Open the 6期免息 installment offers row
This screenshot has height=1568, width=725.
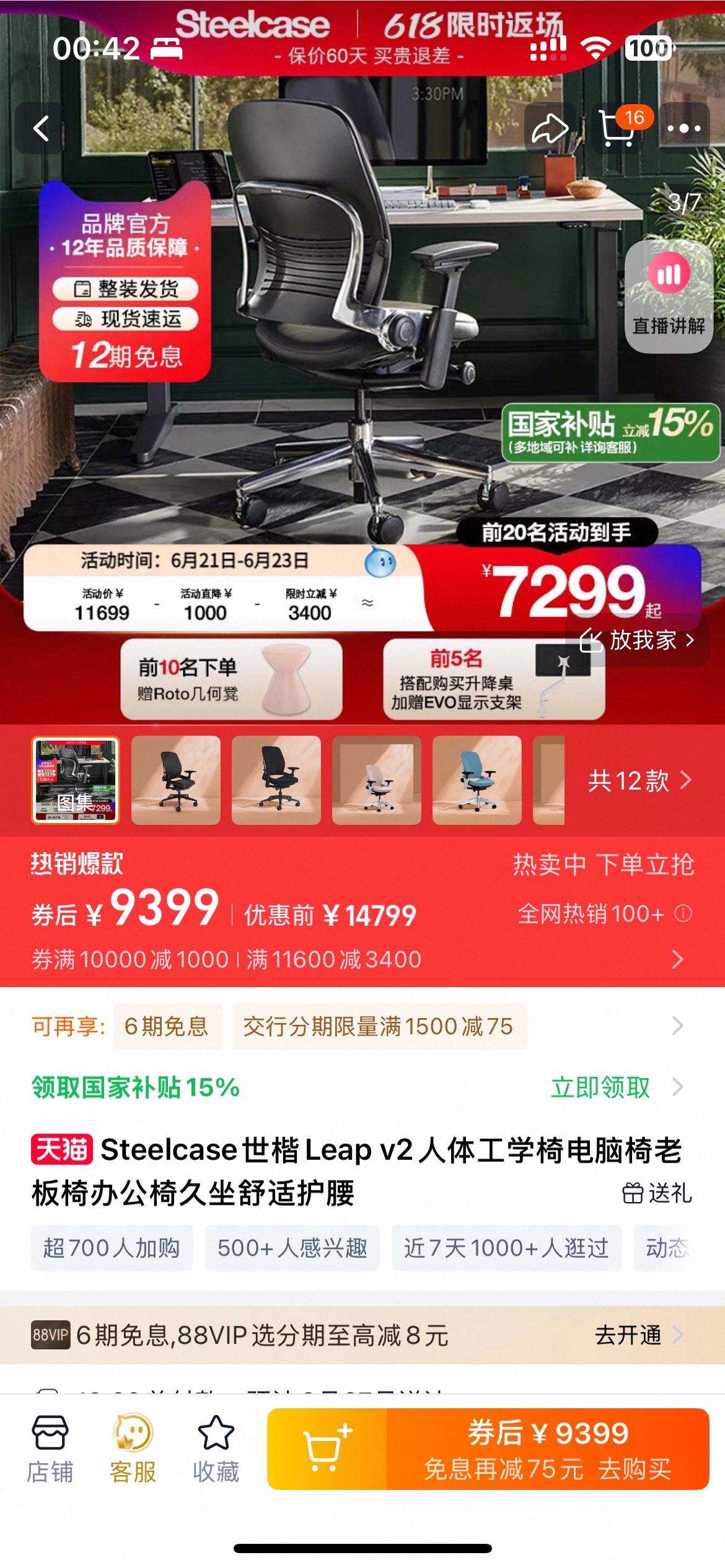coord(677,1026)
